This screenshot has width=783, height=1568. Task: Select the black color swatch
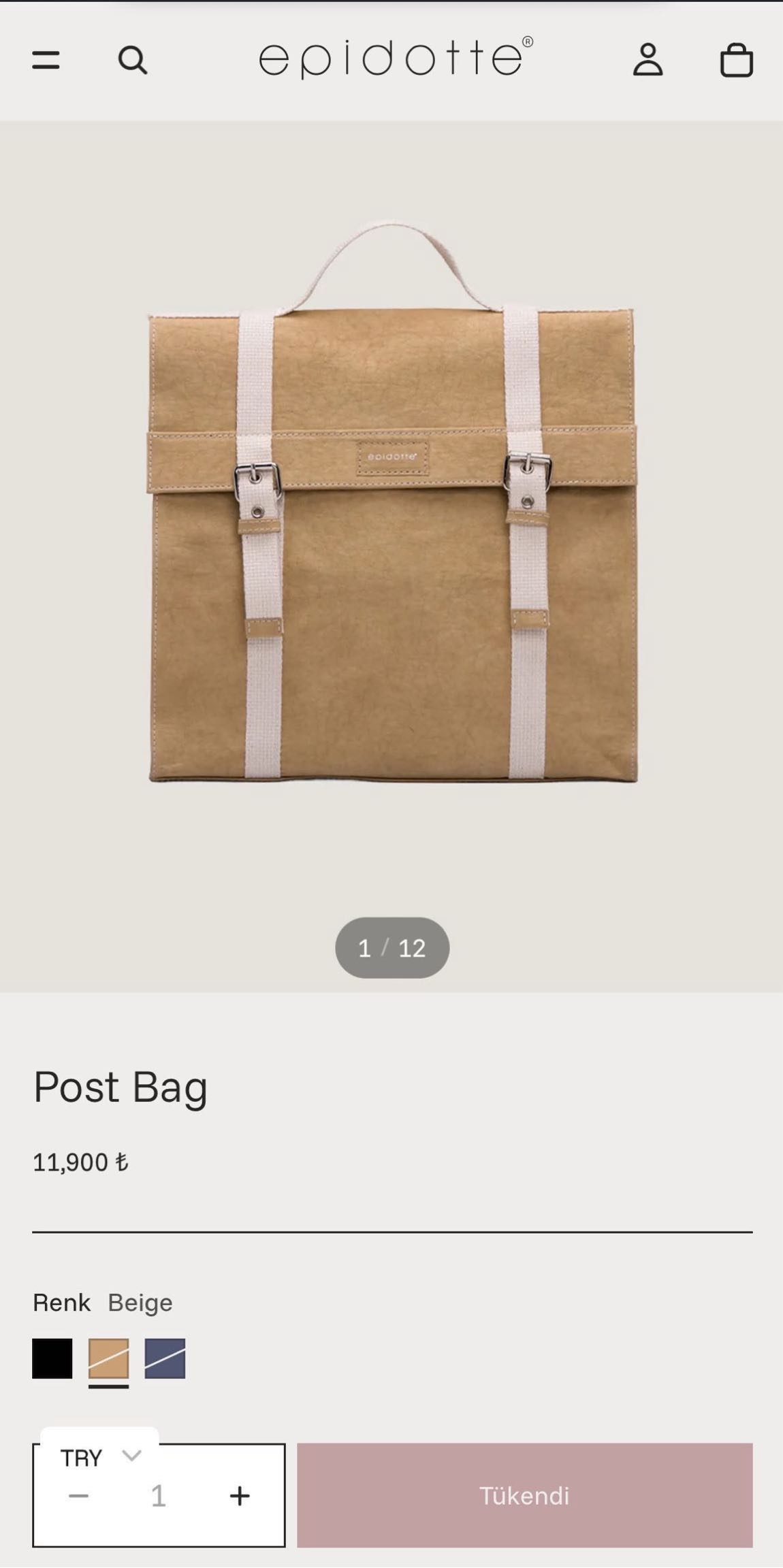coord(52,1358)
